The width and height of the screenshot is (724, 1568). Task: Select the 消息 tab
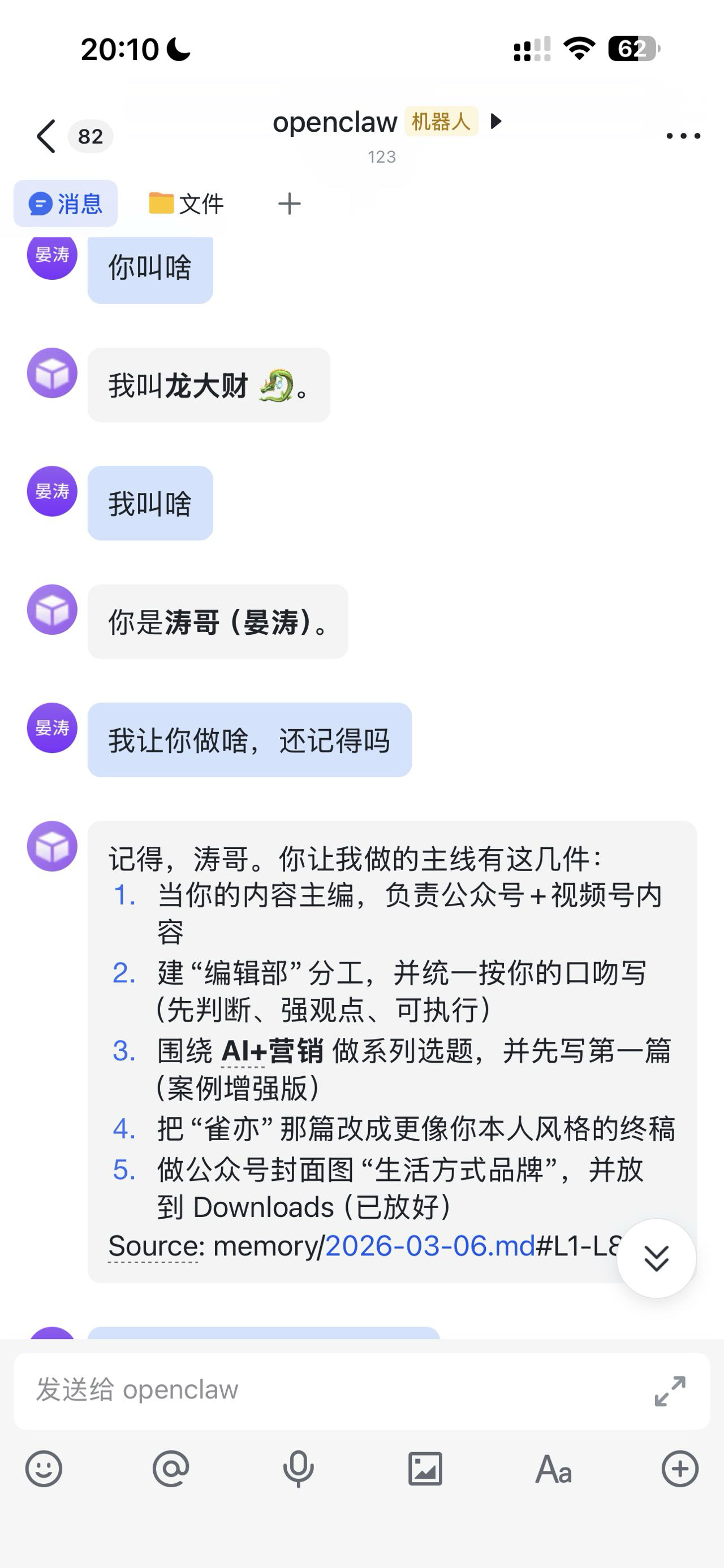[66, 203]
